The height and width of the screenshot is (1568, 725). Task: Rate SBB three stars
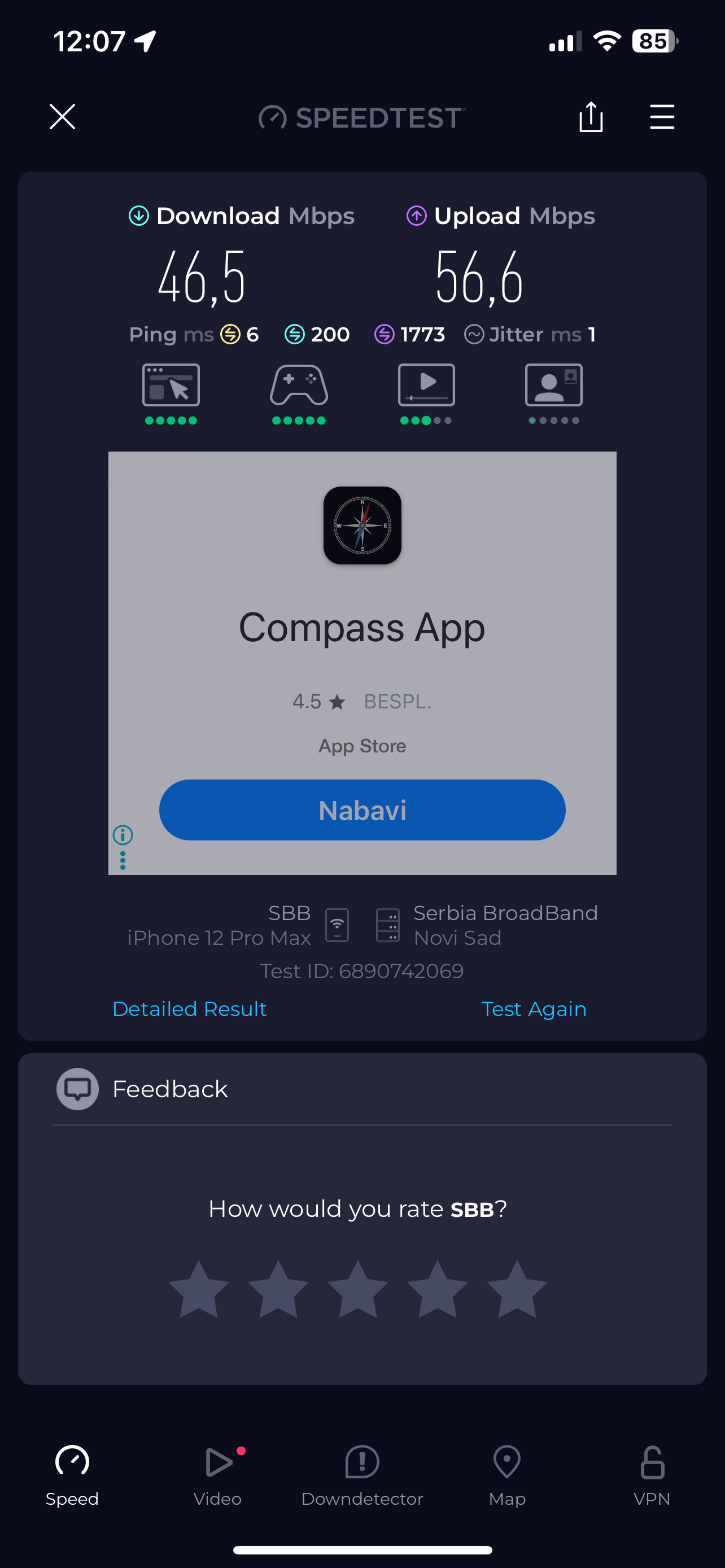(x=358, y=1289)
